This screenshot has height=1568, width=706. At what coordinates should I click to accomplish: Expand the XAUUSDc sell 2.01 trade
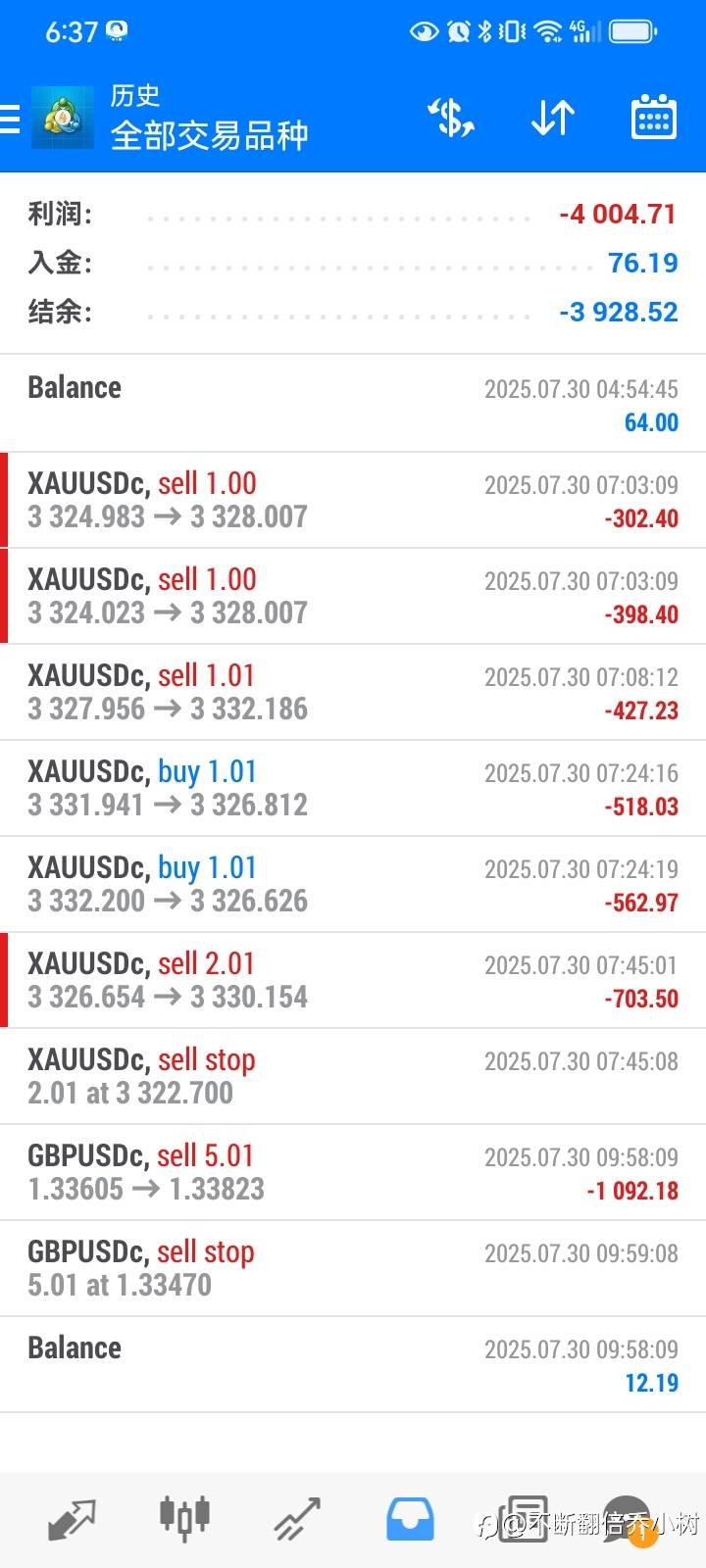353,980
